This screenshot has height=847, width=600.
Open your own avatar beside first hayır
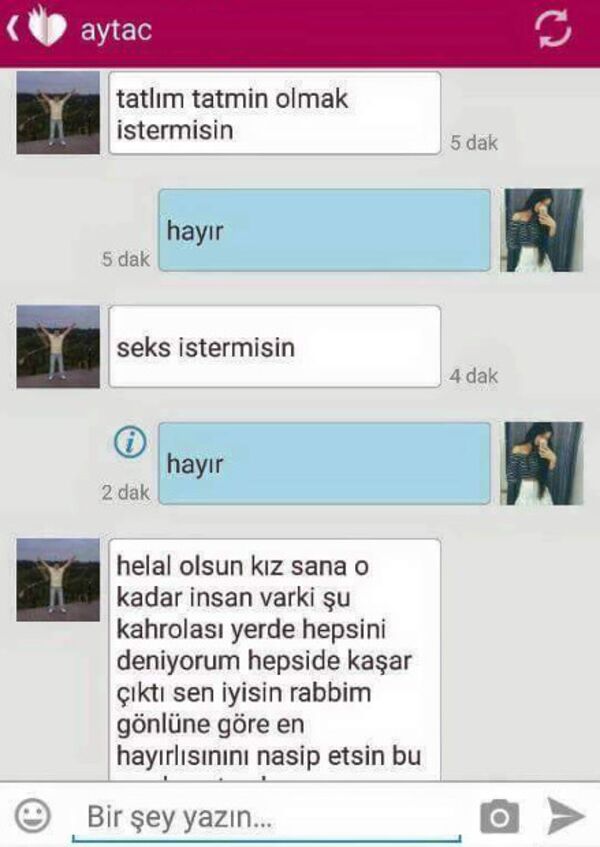click(543, 230)
